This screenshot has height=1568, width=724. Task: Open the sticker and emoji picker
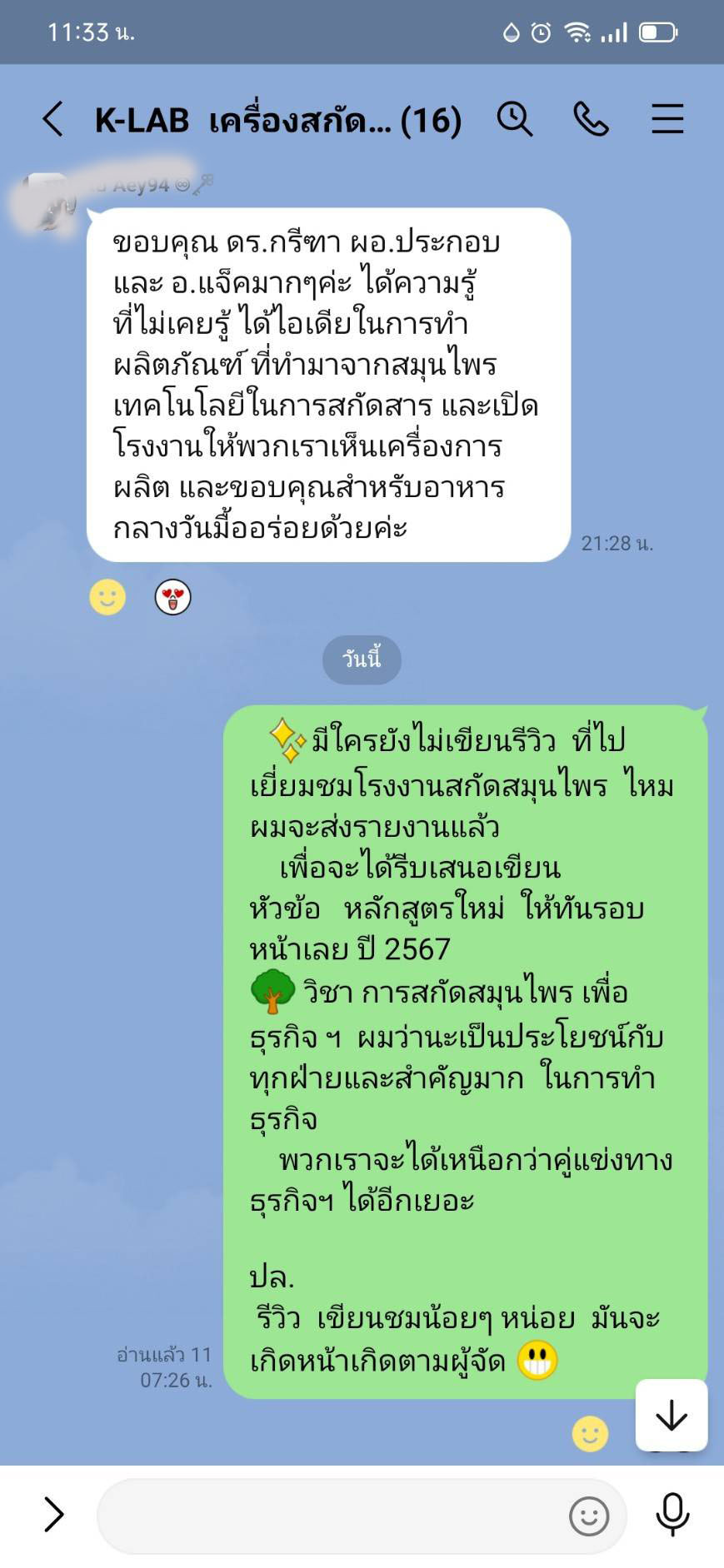589,1516
